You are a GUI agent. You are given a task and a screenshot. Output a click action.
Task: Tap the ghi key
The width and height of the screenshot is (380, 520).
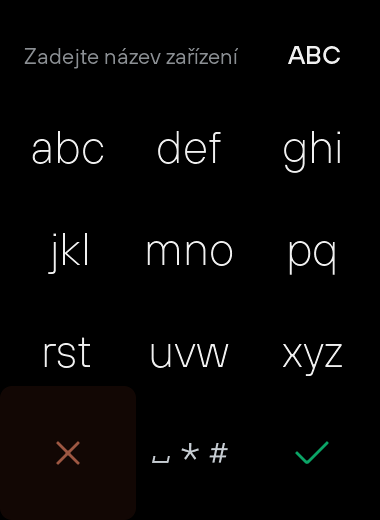click(312, 151)
